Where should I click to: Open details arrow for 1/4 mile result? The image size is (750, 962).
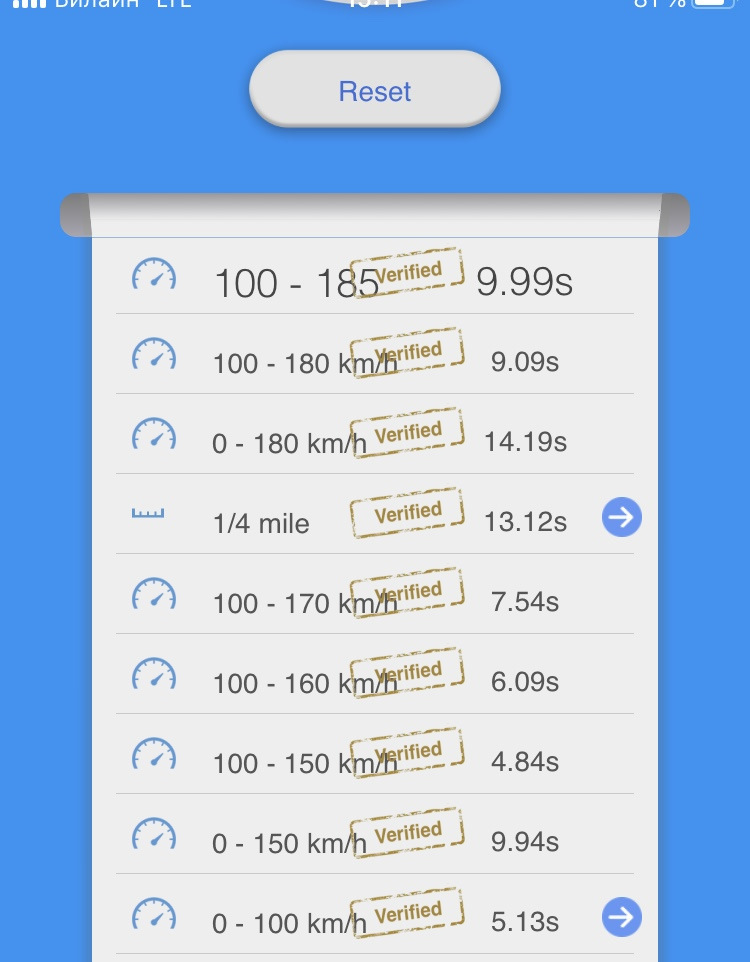(x=621, y=518)
